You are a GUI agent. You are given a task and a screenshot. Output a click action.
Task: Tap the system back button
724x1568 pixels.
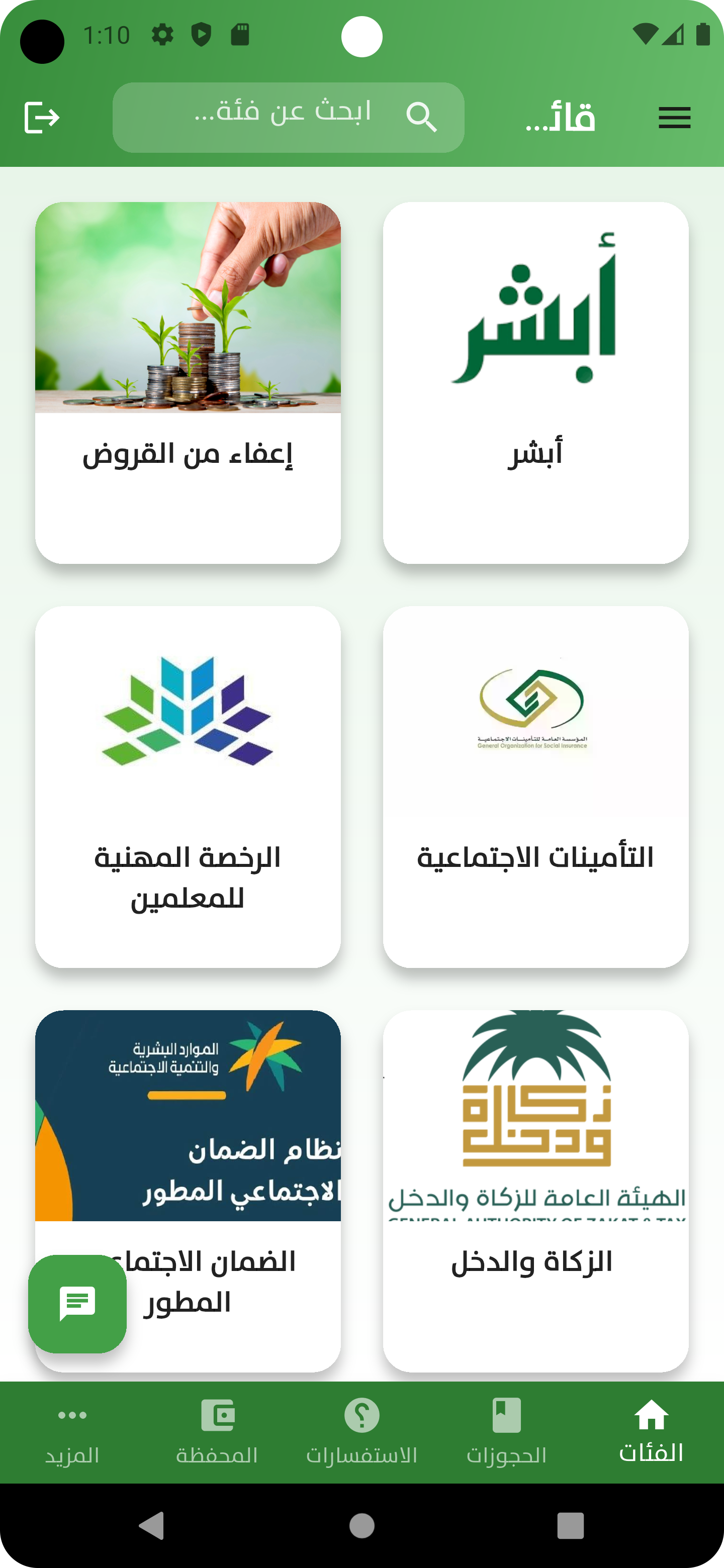click(152, 1525)
